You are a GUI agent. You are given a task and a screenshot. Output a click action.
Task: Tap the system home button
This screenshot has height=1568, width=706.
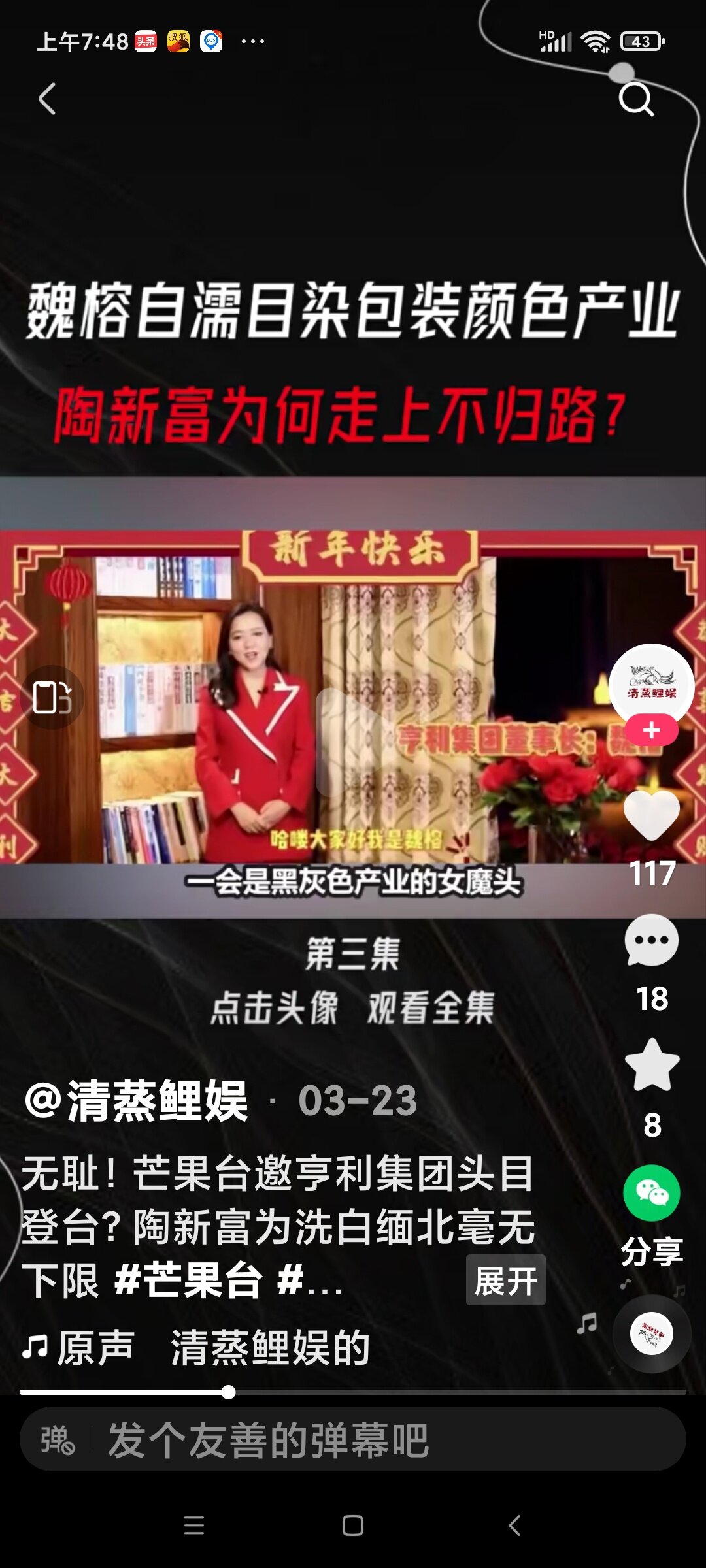353,1526
